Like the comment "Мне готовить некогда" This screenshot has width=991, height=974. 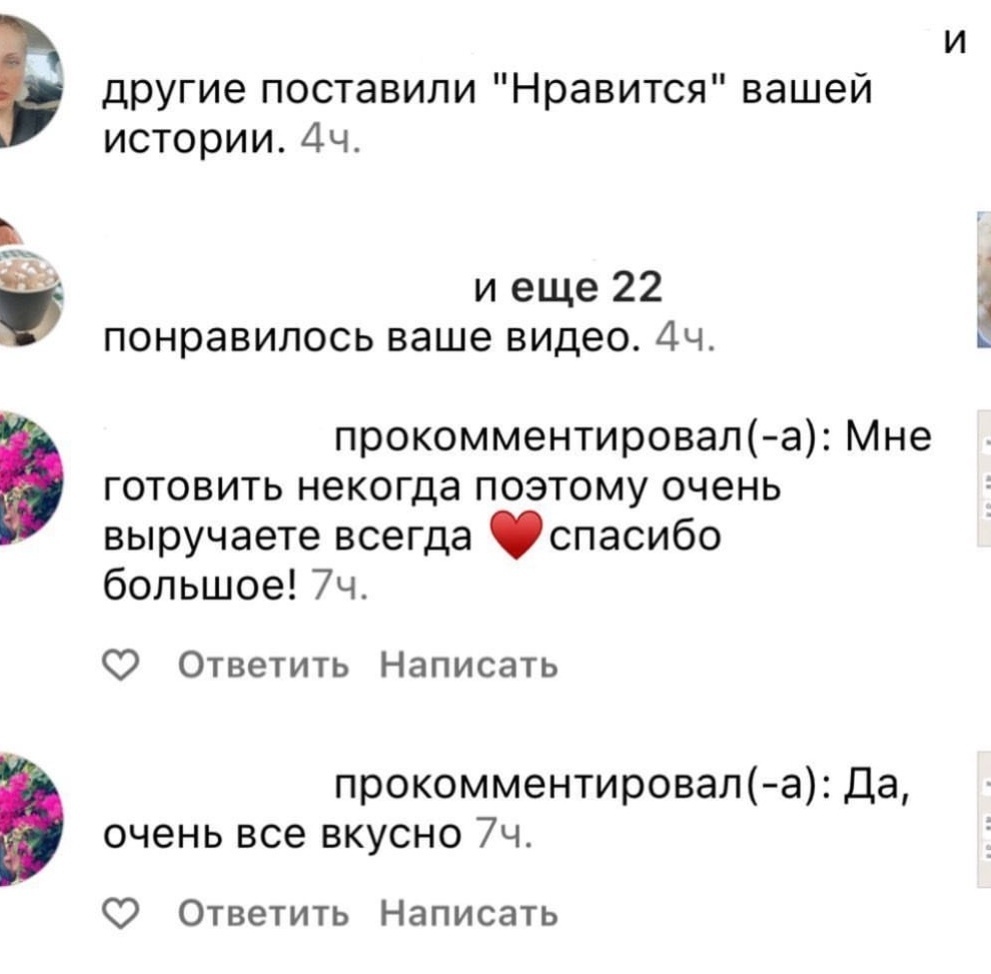point(119,665)
